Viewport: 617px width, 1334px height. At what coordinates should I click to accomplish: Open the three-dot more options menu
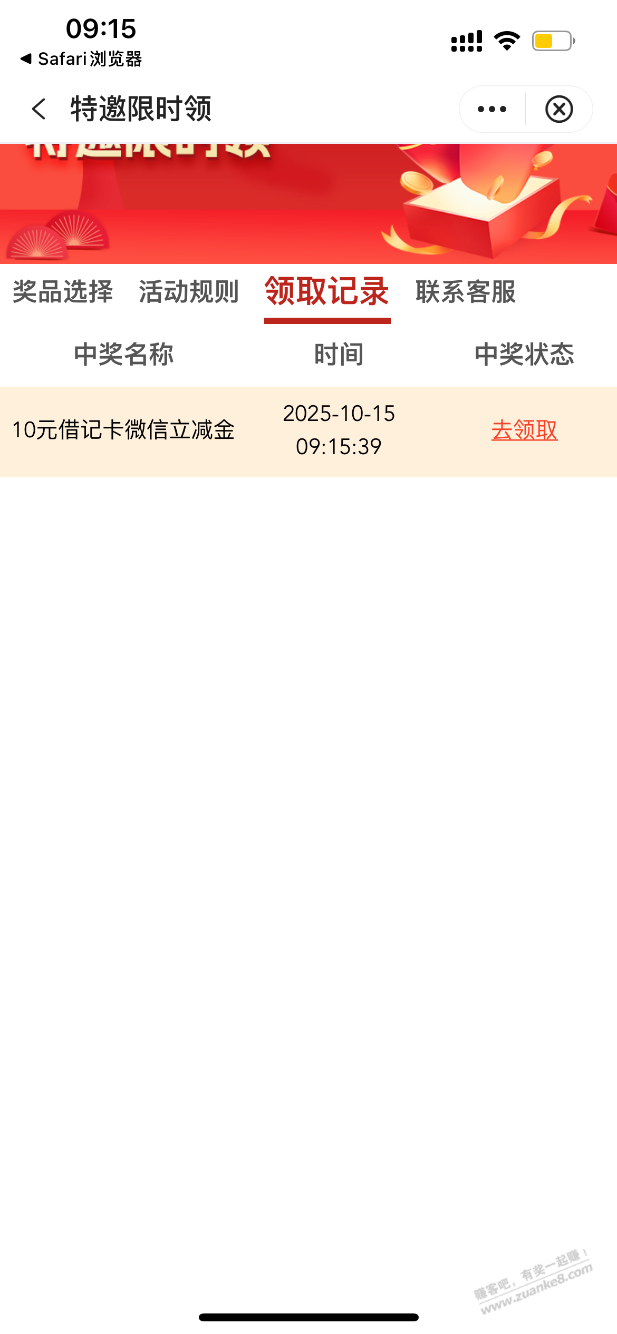point(492,109)
